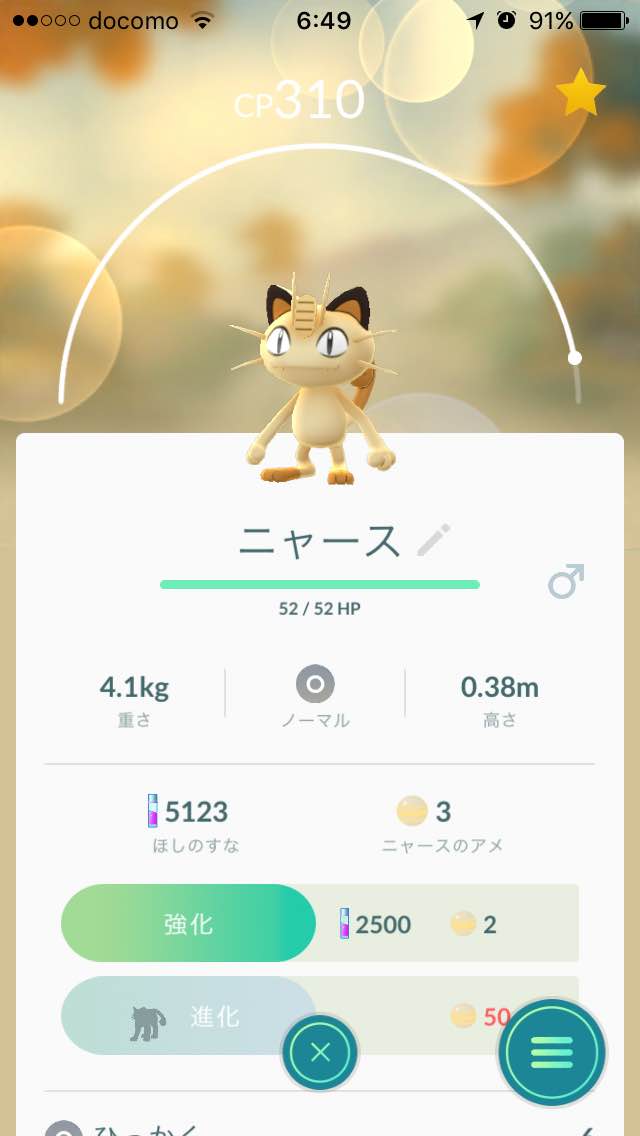Toggle the favorite star for this Pokémon

(581, 93)
